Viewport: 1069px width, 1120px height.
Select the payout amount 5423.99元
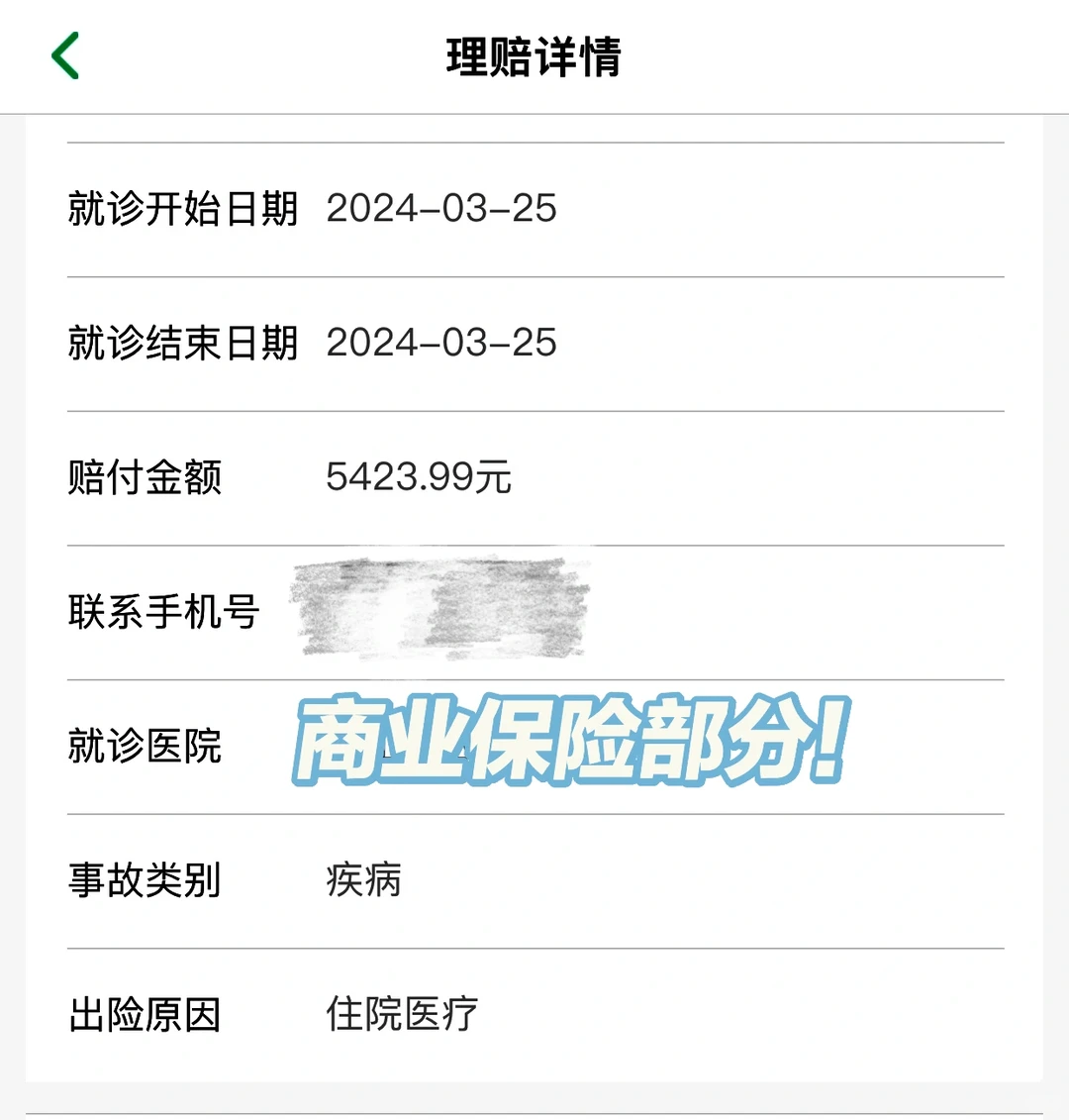point(418,477)
